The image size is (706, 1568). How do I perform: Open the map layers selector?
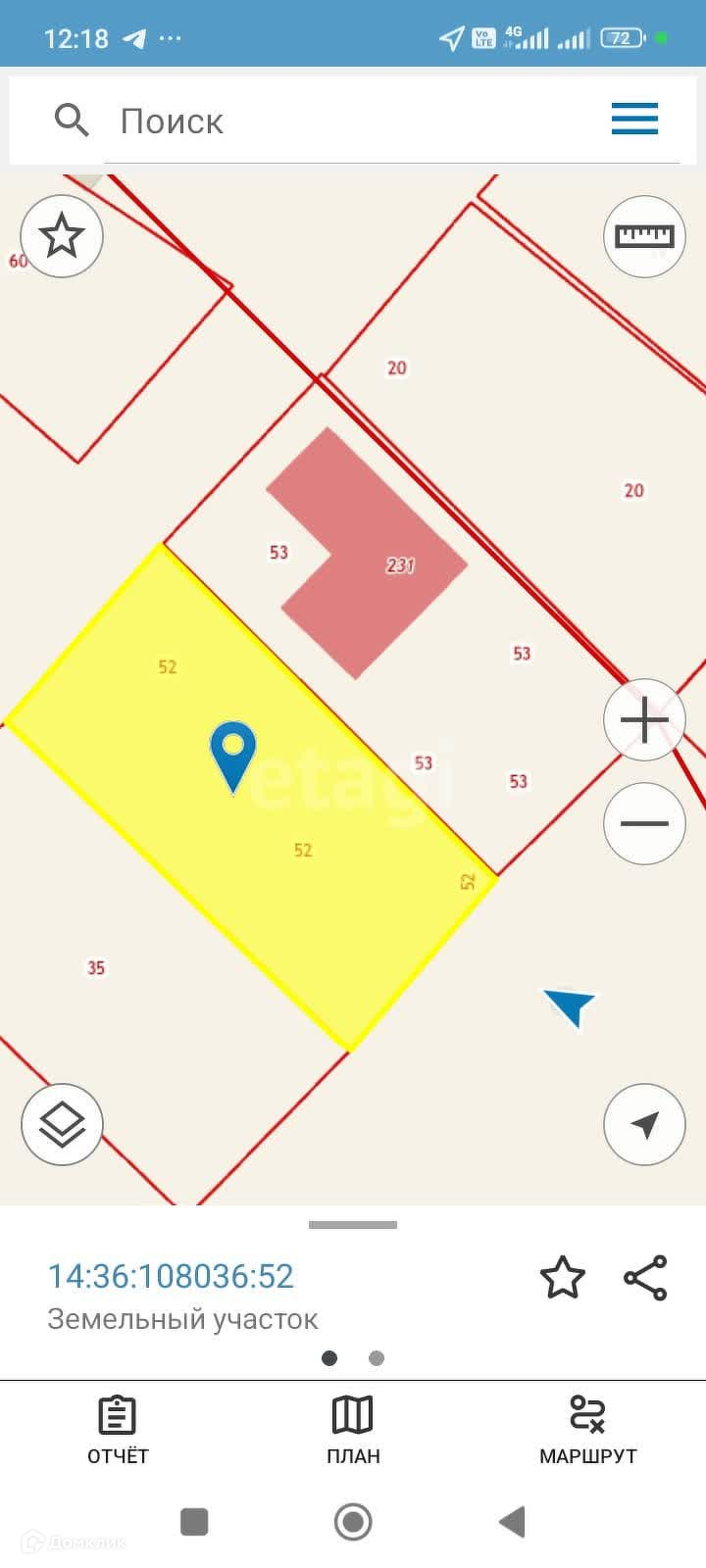62,1124
